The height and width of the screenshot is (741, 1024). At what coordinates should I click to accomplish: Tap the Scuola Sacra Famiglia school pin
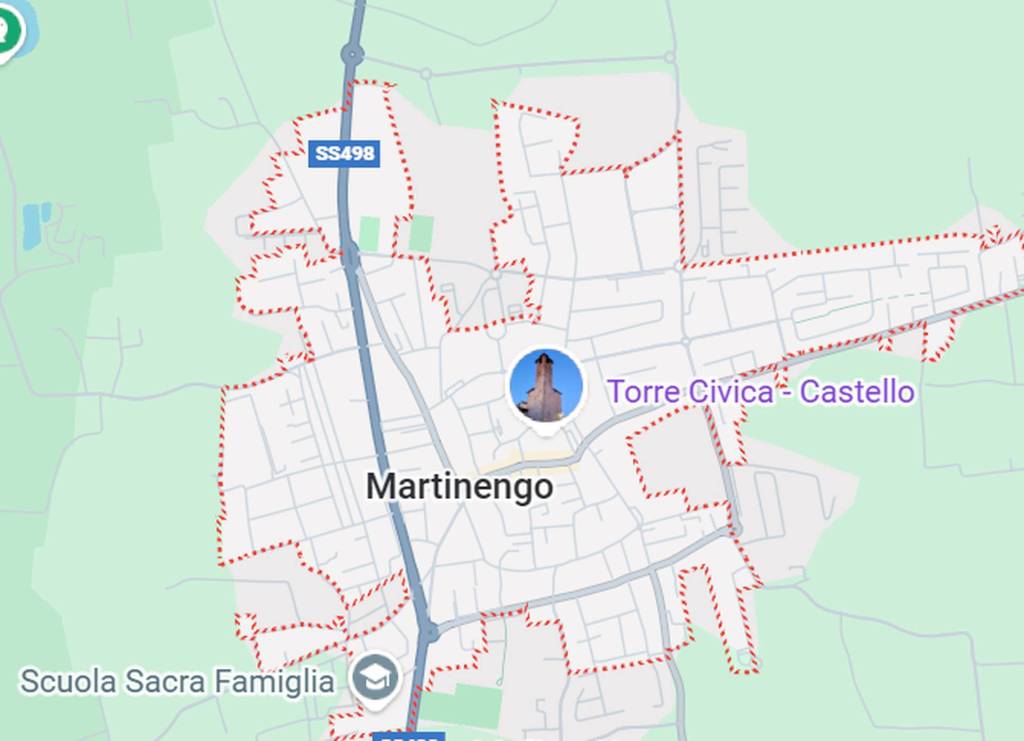(x=376, y=680)
